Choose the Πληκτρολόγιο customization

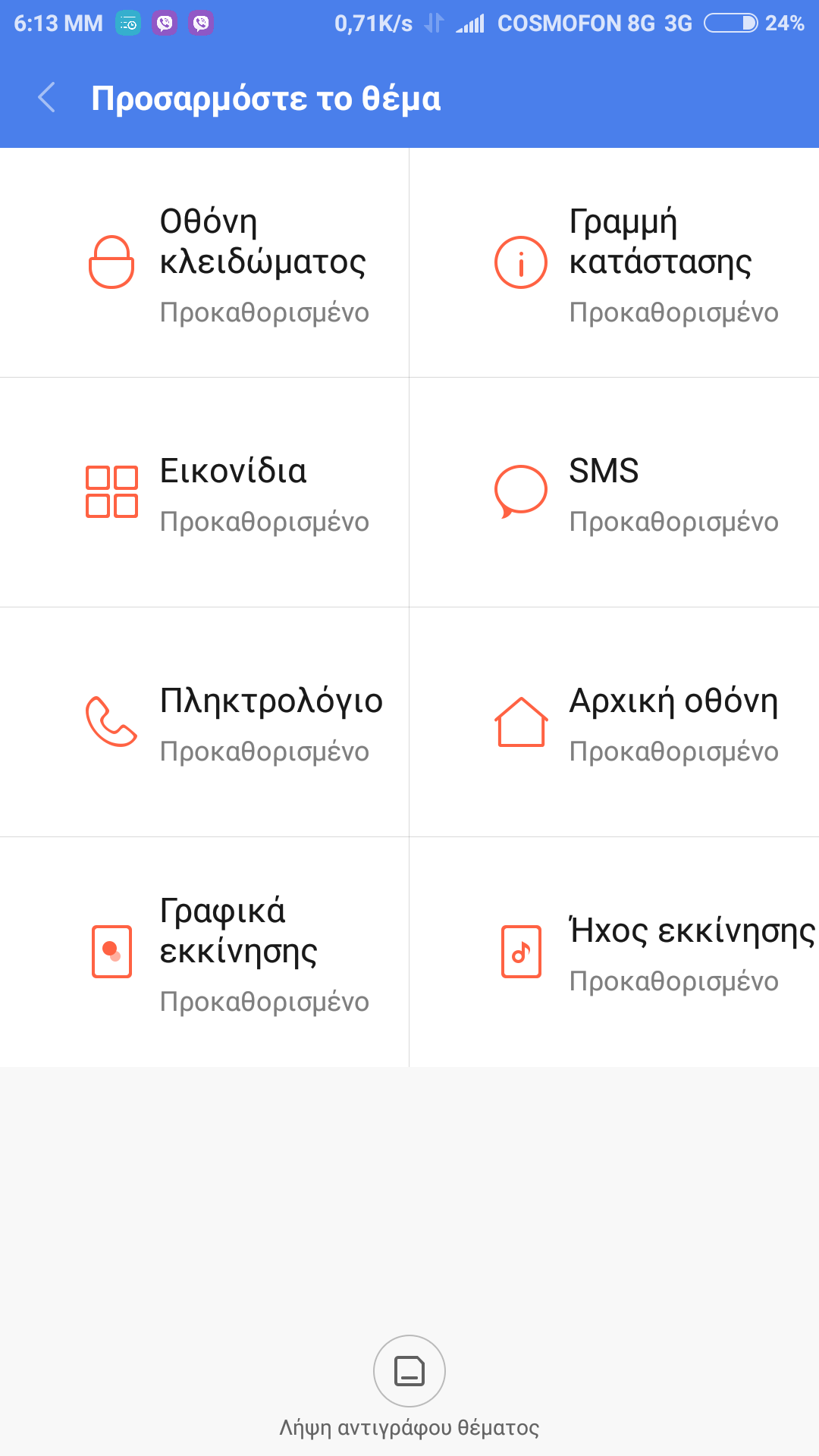(x=205, y=722)
